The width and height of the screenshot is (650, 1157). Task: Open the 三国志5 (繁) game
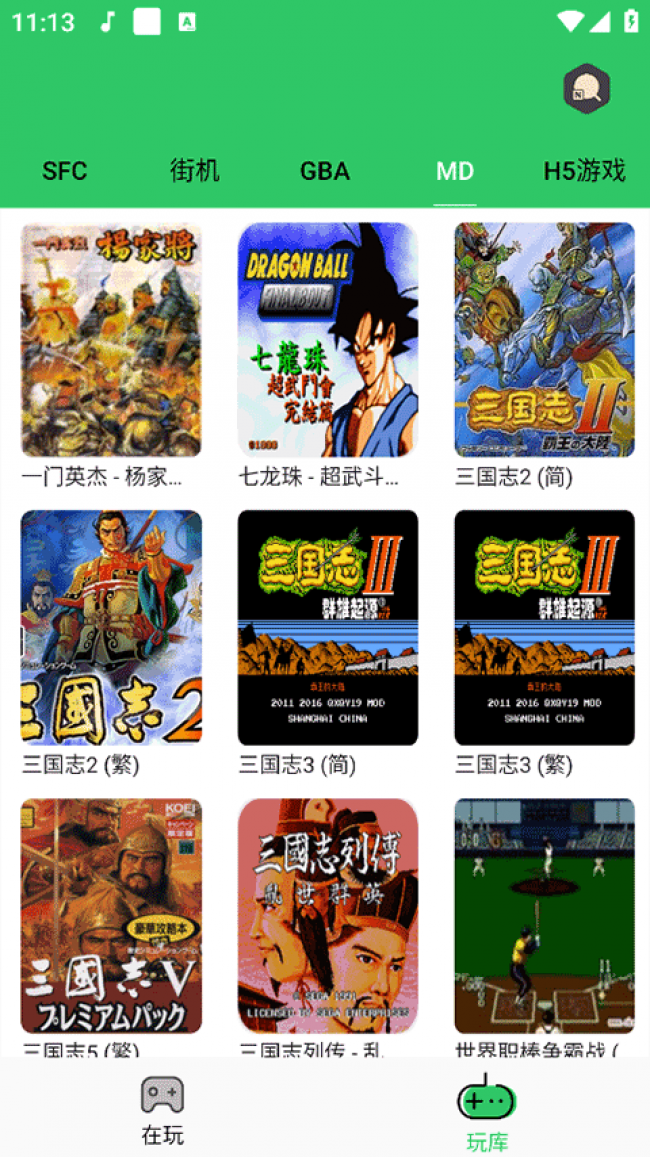[111, 916]
